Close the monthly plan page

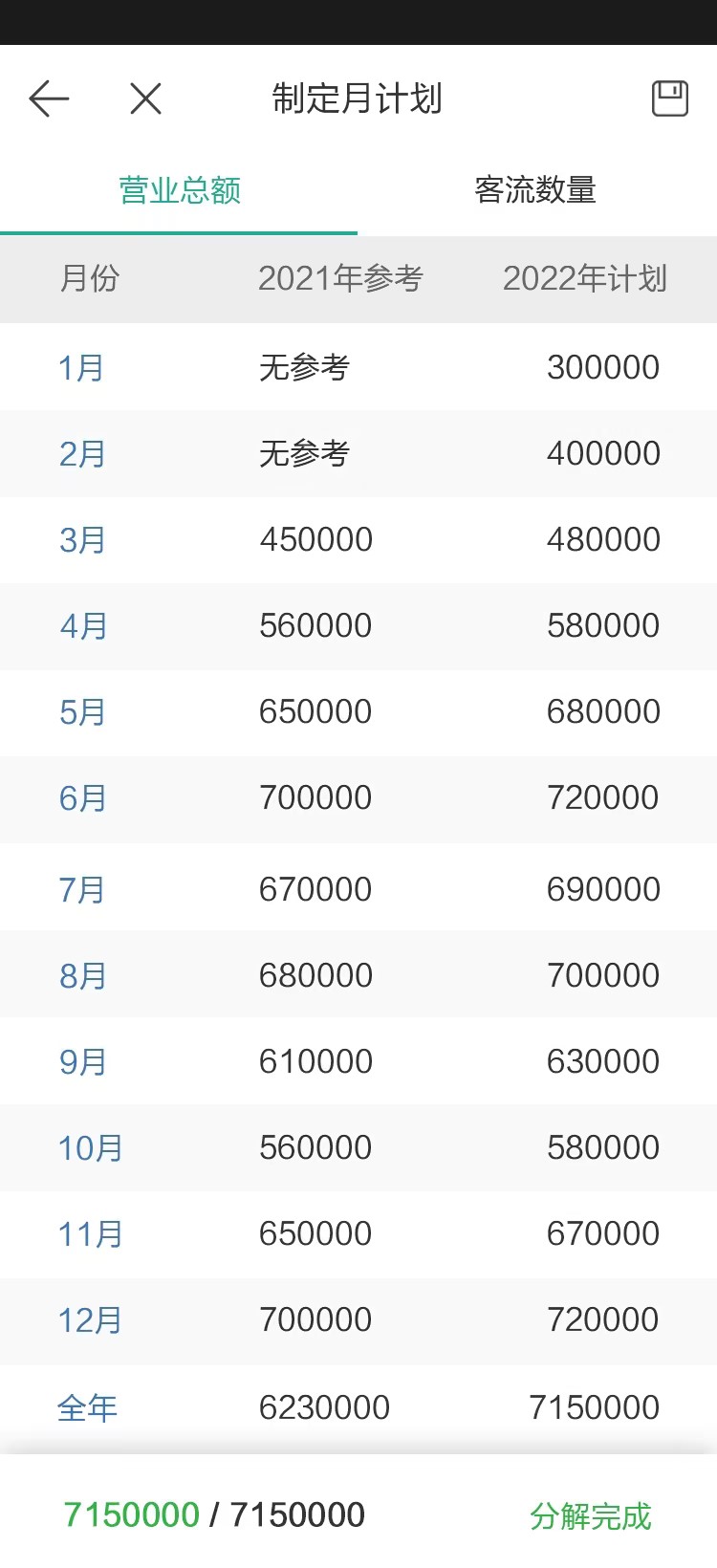coord(145,98)
